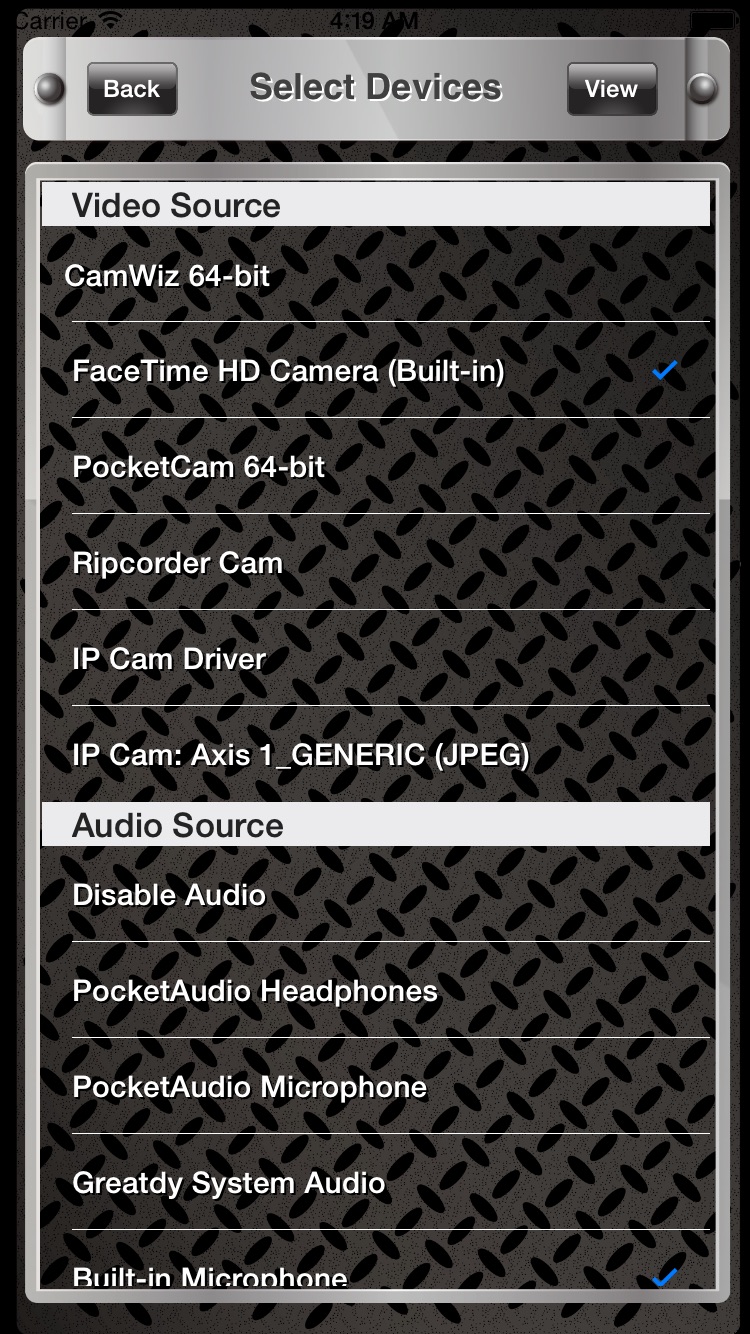Open the View button
750x1334 pixels.
[x=611, y=89]
